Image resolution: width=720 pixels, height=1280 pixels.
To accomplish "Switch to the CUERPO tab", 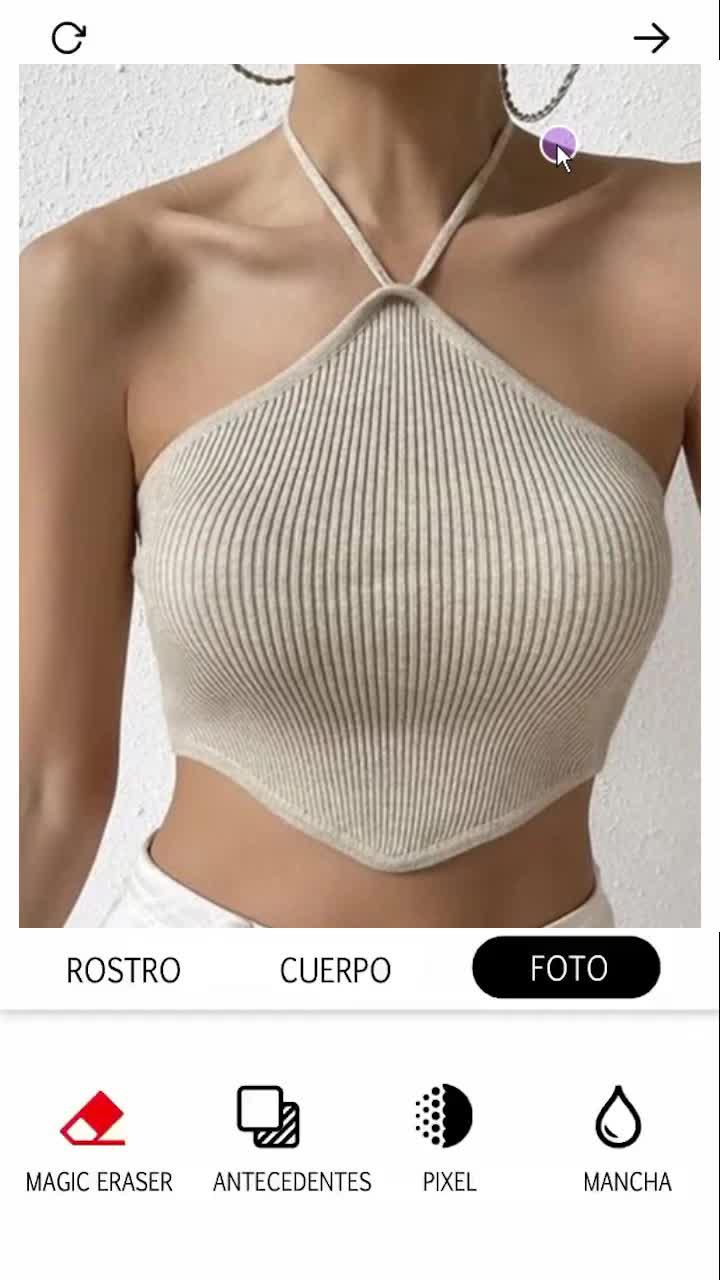I will click(335, 969).
